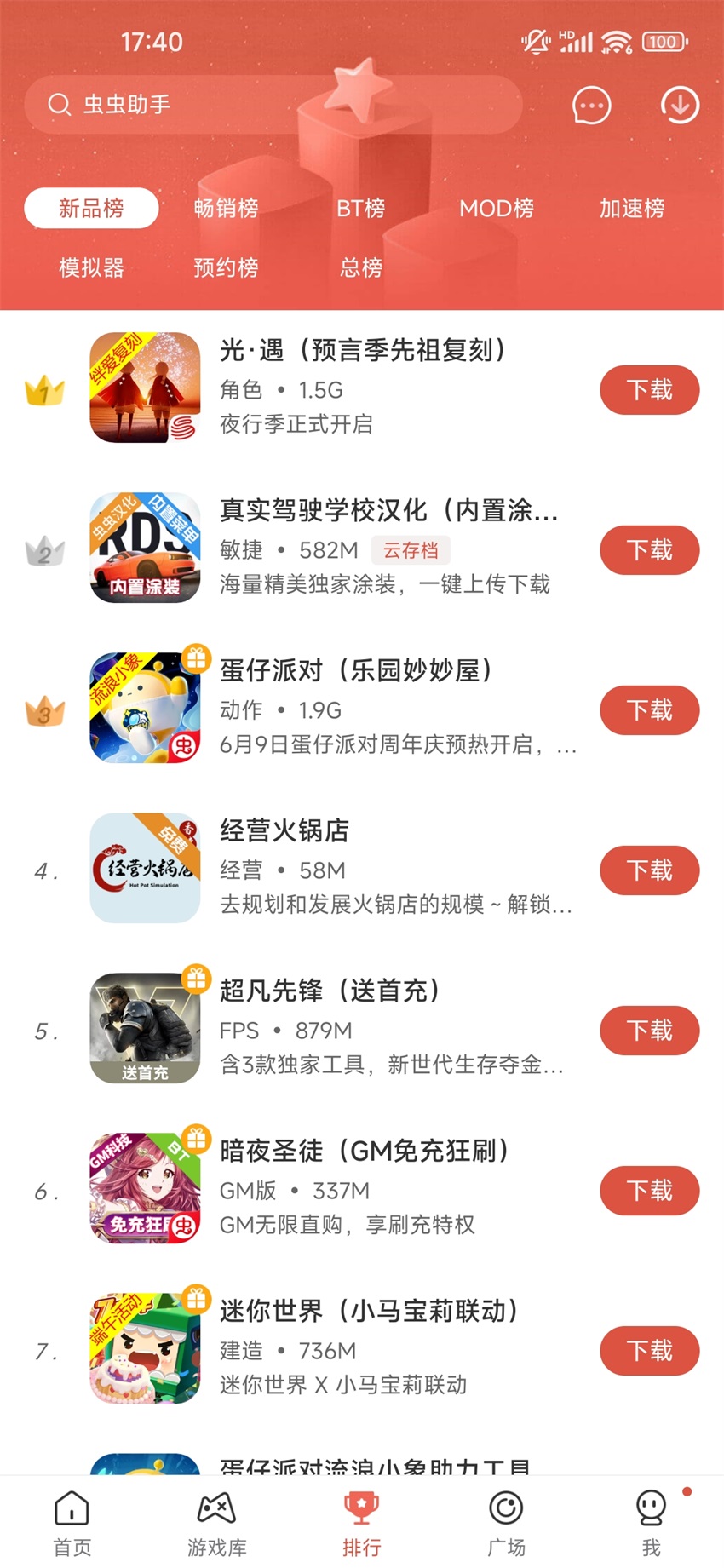Download 光·遇 with the red 下载 button

pyautogui.click(x=649, y=390)
